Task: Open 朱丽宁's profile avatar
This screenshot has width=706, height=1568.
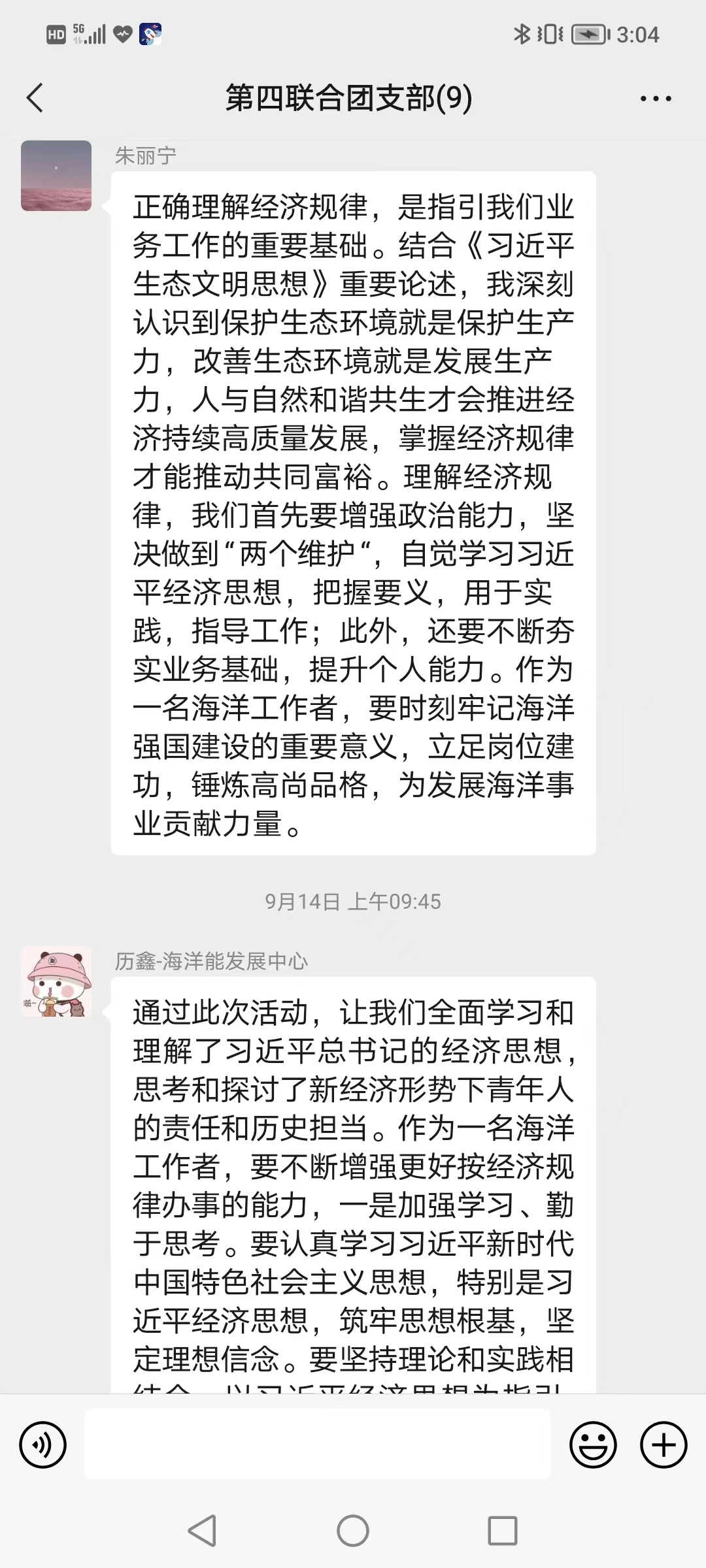Action: tap(56, 176)
